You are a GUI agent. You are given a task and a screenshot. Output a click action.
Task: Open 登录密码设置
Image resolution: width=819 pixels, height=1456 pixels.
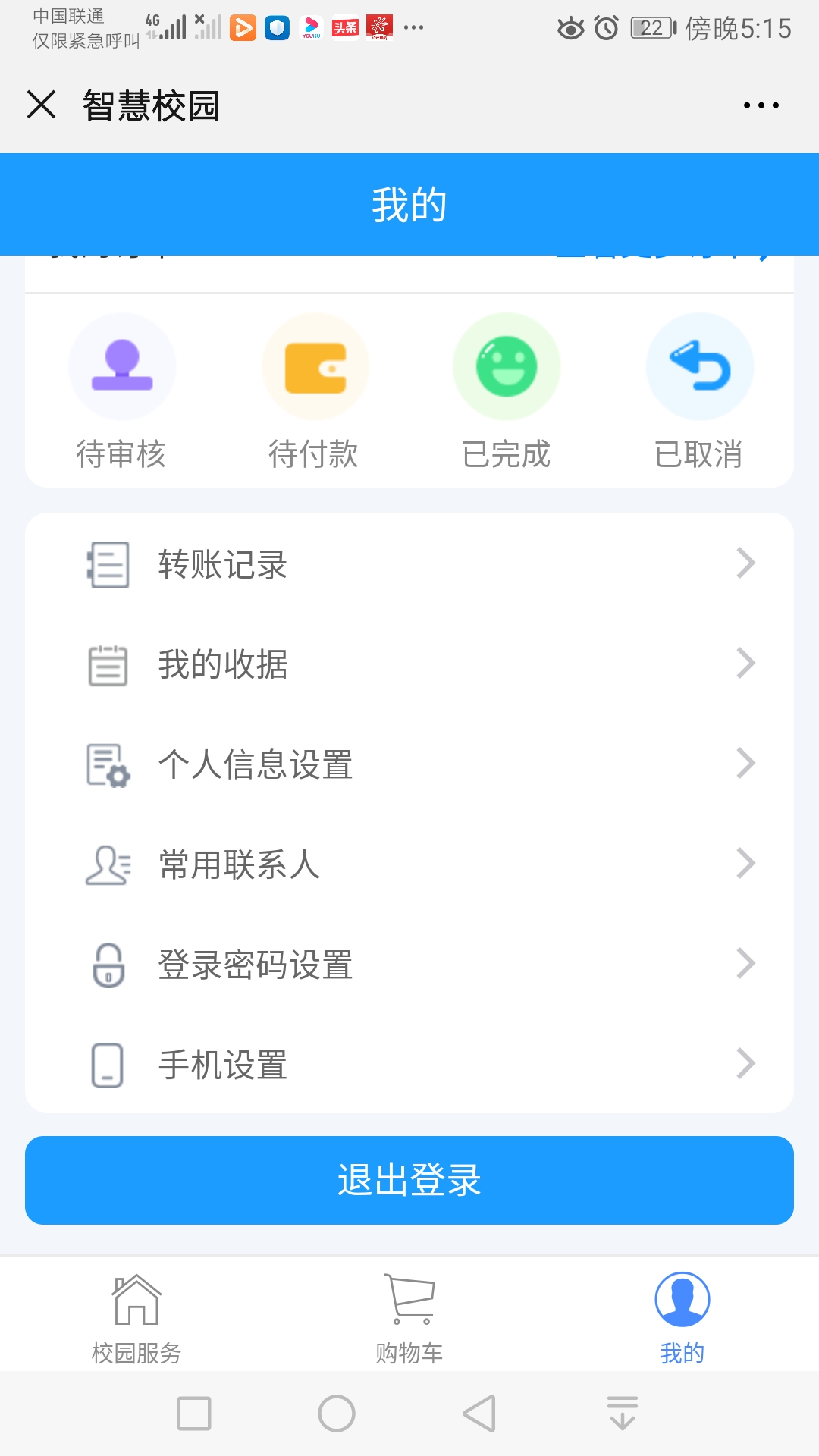pos(409,965)
